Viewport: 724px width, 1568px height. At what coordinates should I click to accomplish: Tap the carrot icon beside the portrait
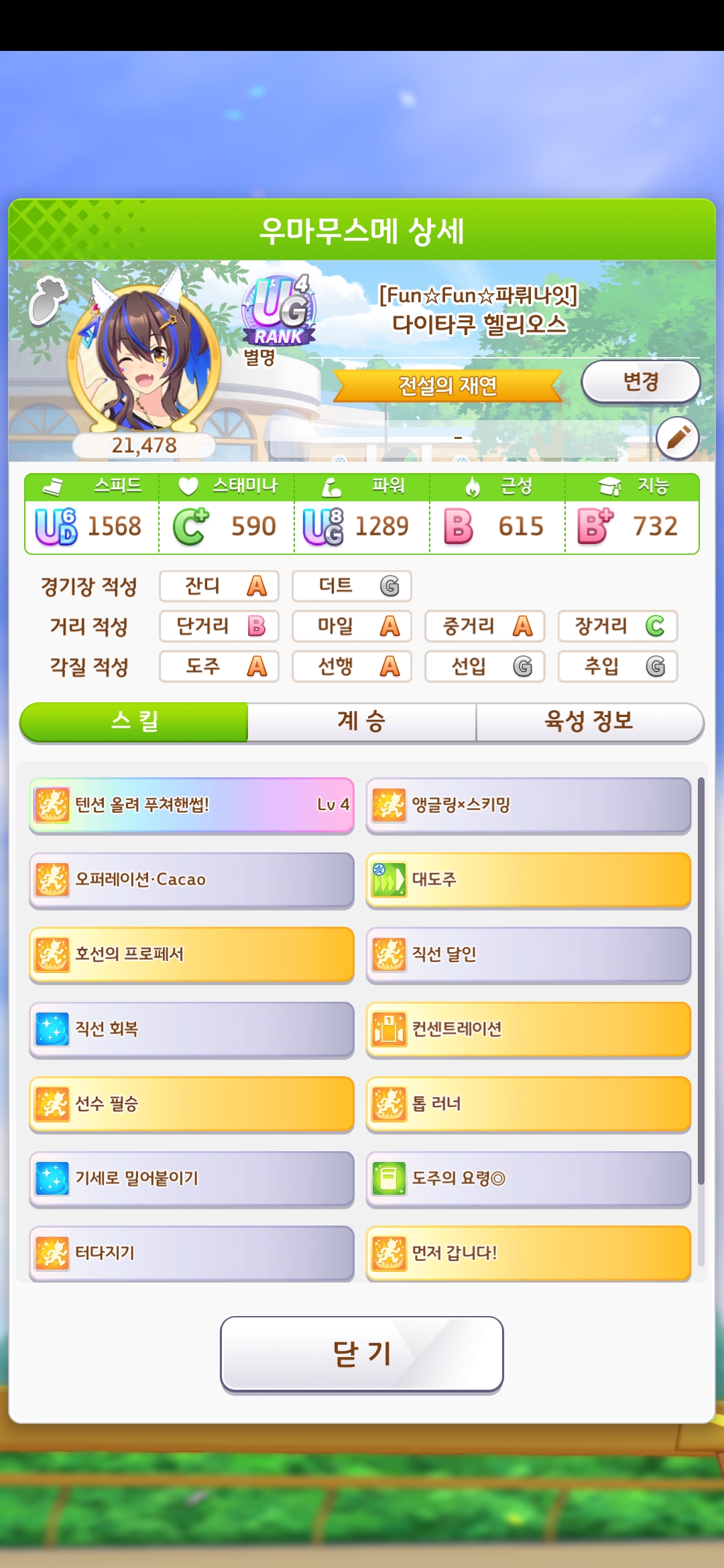[47, 300]
